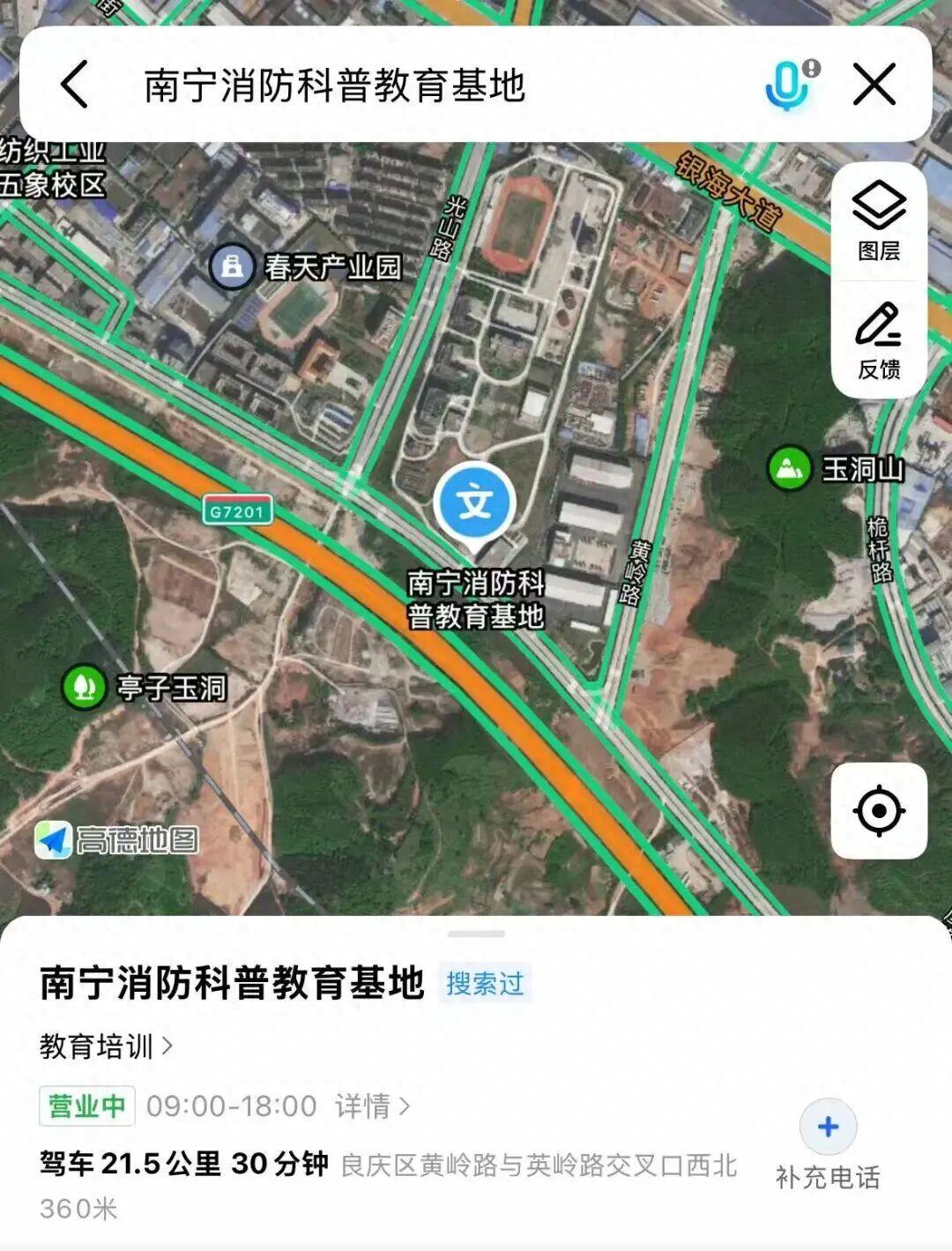Tap the 亭子玉洞 park marker

pyautogui.click(x=85, y=687)
